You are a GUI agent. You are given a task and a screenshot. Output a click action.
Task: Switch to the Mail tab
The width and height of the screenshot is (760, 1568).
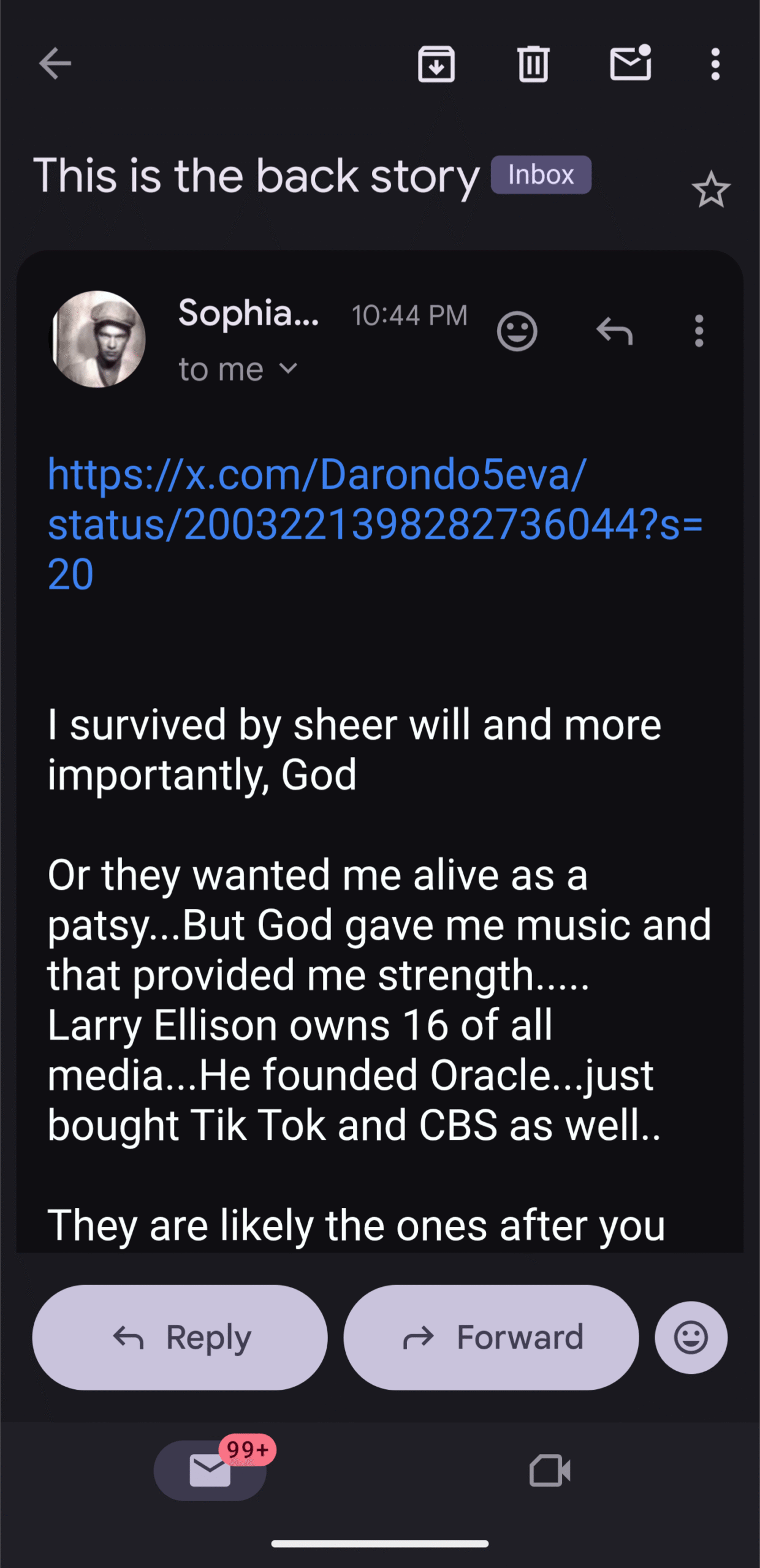pyautogui.click(x=210, y=1470)
